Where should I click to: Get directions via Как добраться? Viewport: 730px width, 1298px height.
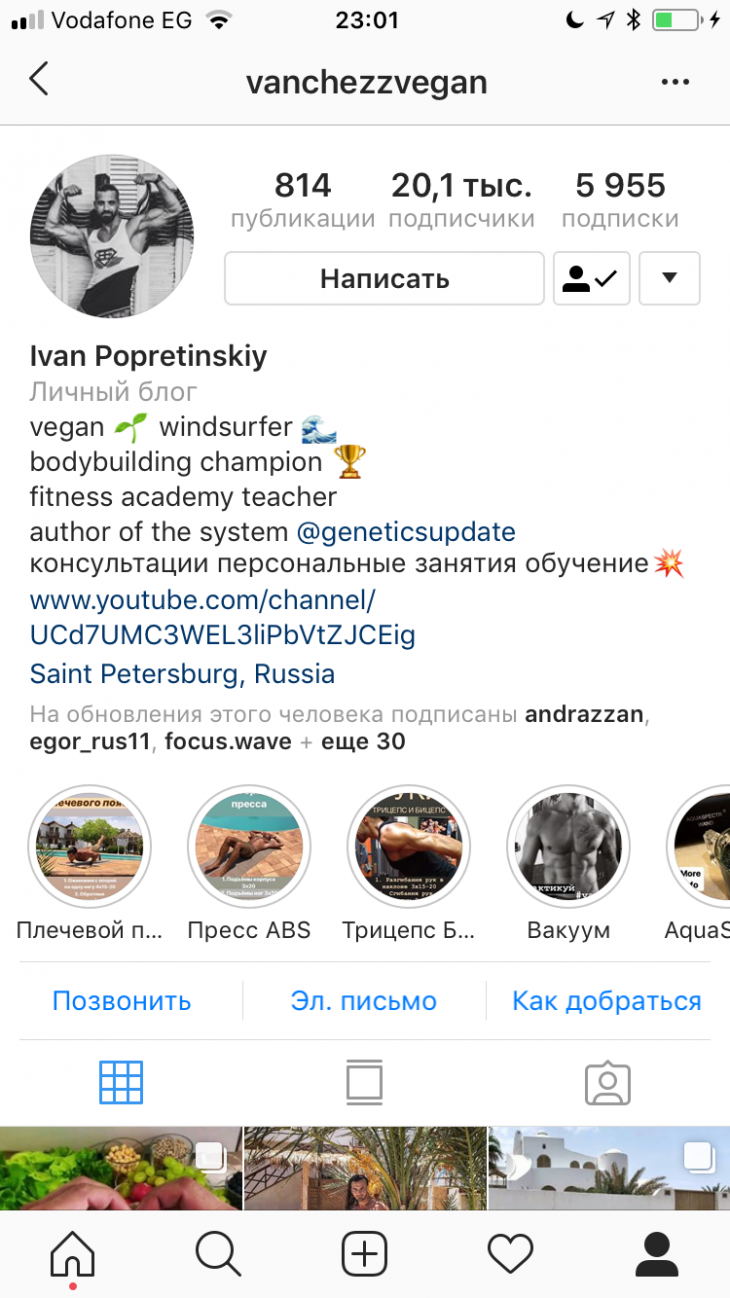pos(606,1001)
